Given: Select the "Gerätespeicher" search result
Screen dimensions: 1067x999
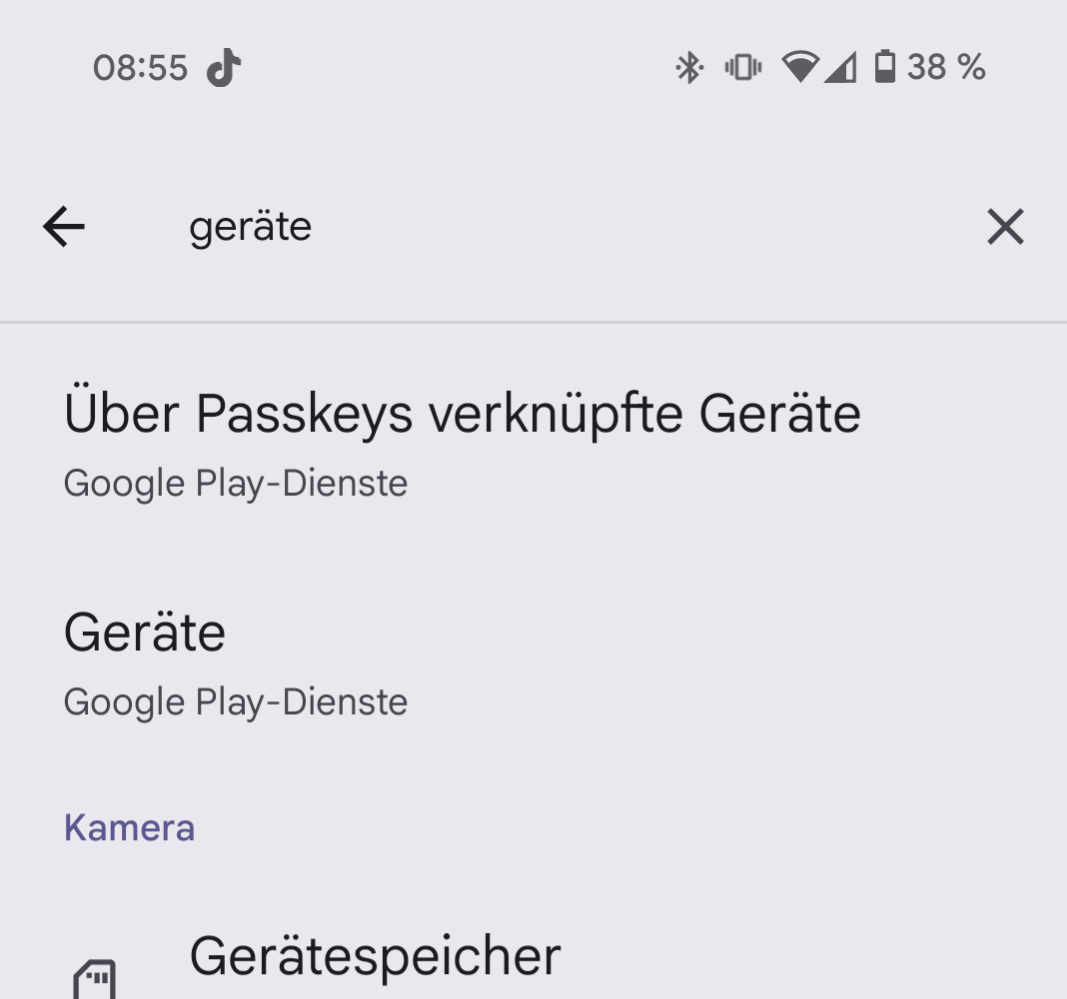Looking at the screenshot, I should click(375, 957).
